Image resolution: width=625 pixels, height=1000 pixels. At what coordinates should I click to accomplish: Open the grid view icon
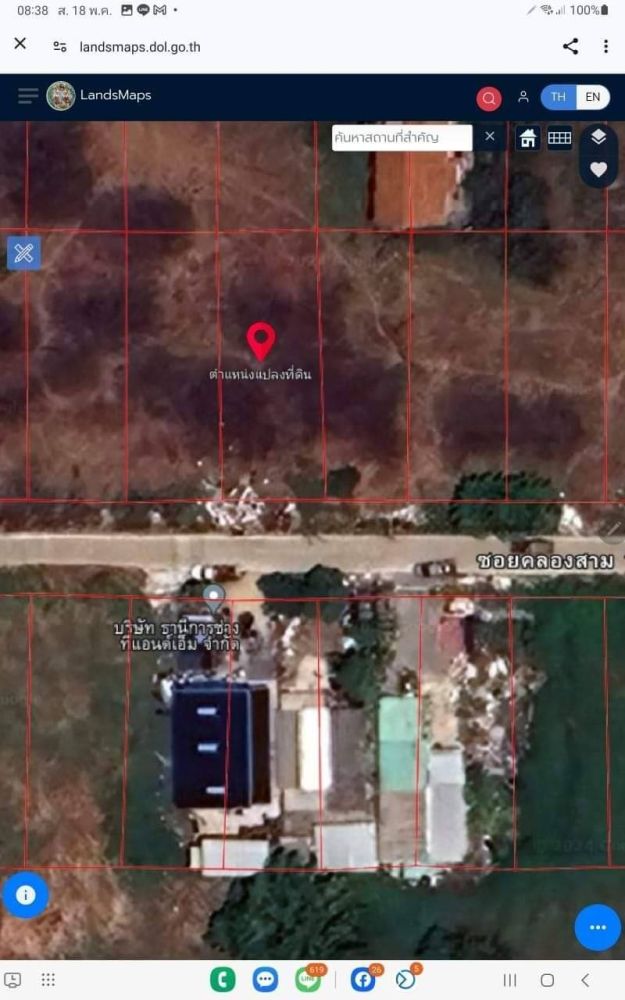pyautogui.click(x=560, y=139)
